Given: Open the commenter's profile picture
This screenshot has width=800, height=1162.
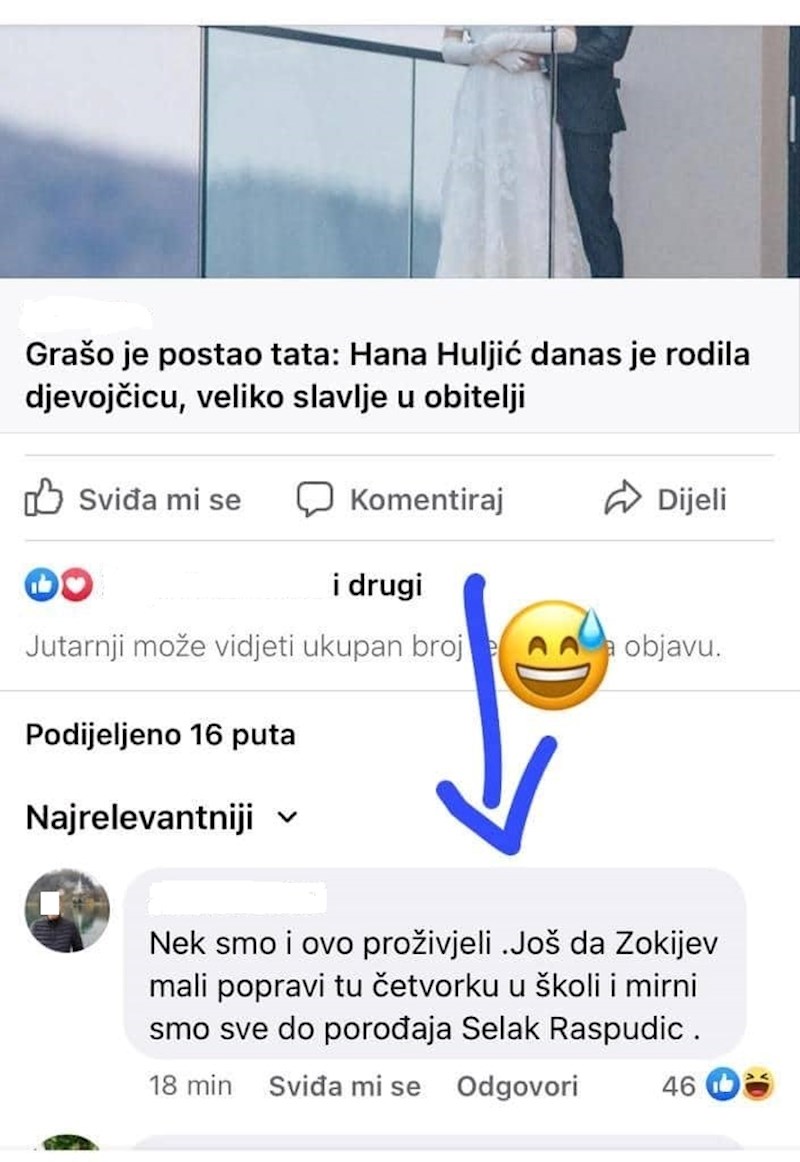Looking at the screenshot, I should pos(66,910).
